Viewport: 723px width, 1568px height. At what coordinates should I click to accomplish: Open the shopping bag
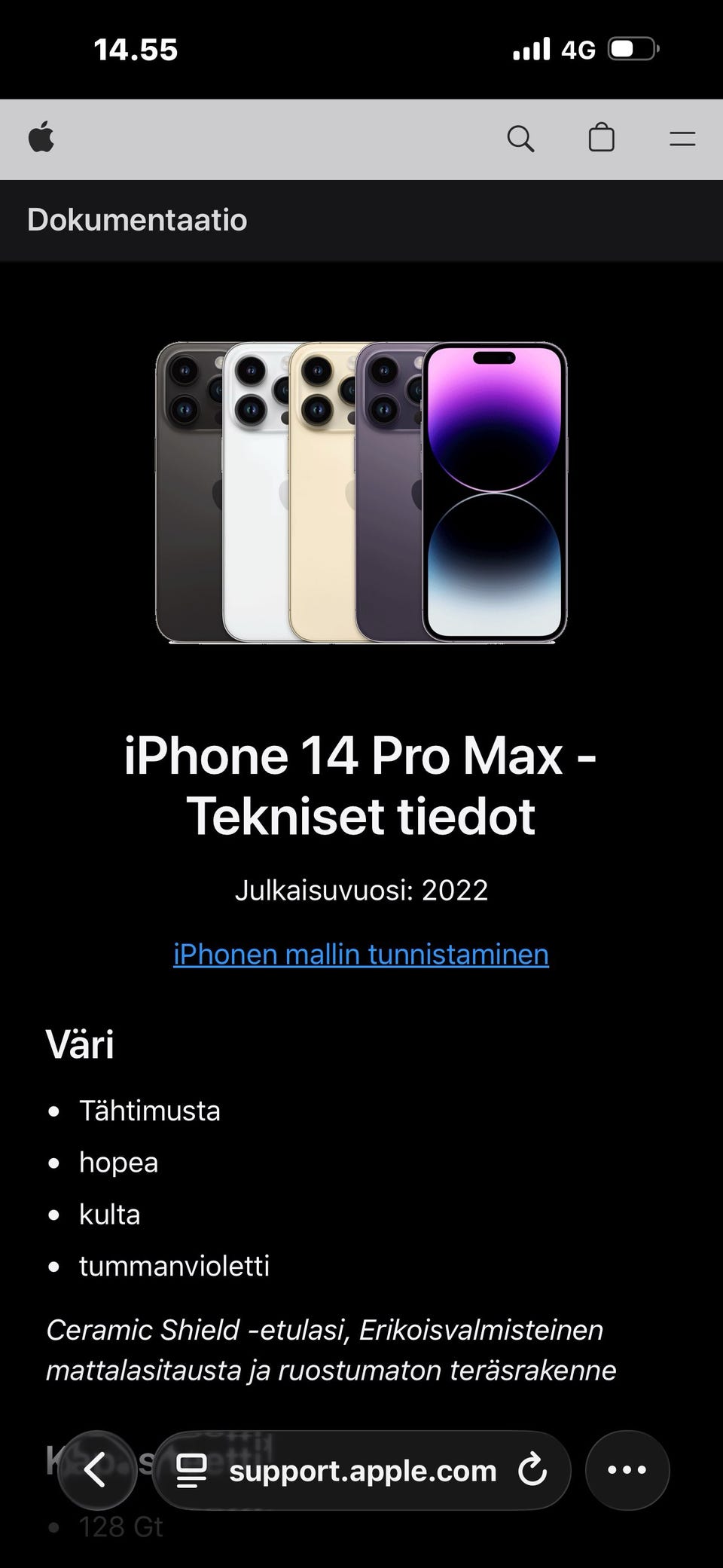[x=601, y=139]
